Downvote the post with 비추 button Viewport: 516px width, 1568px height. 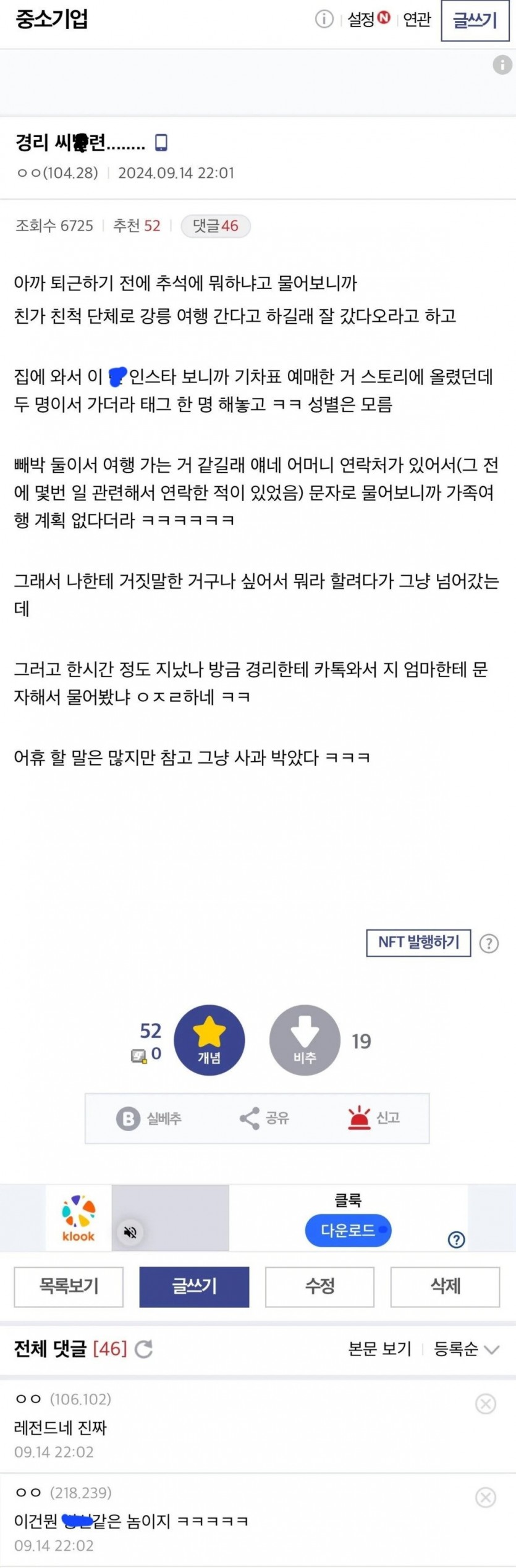(x=305, y=1040)
